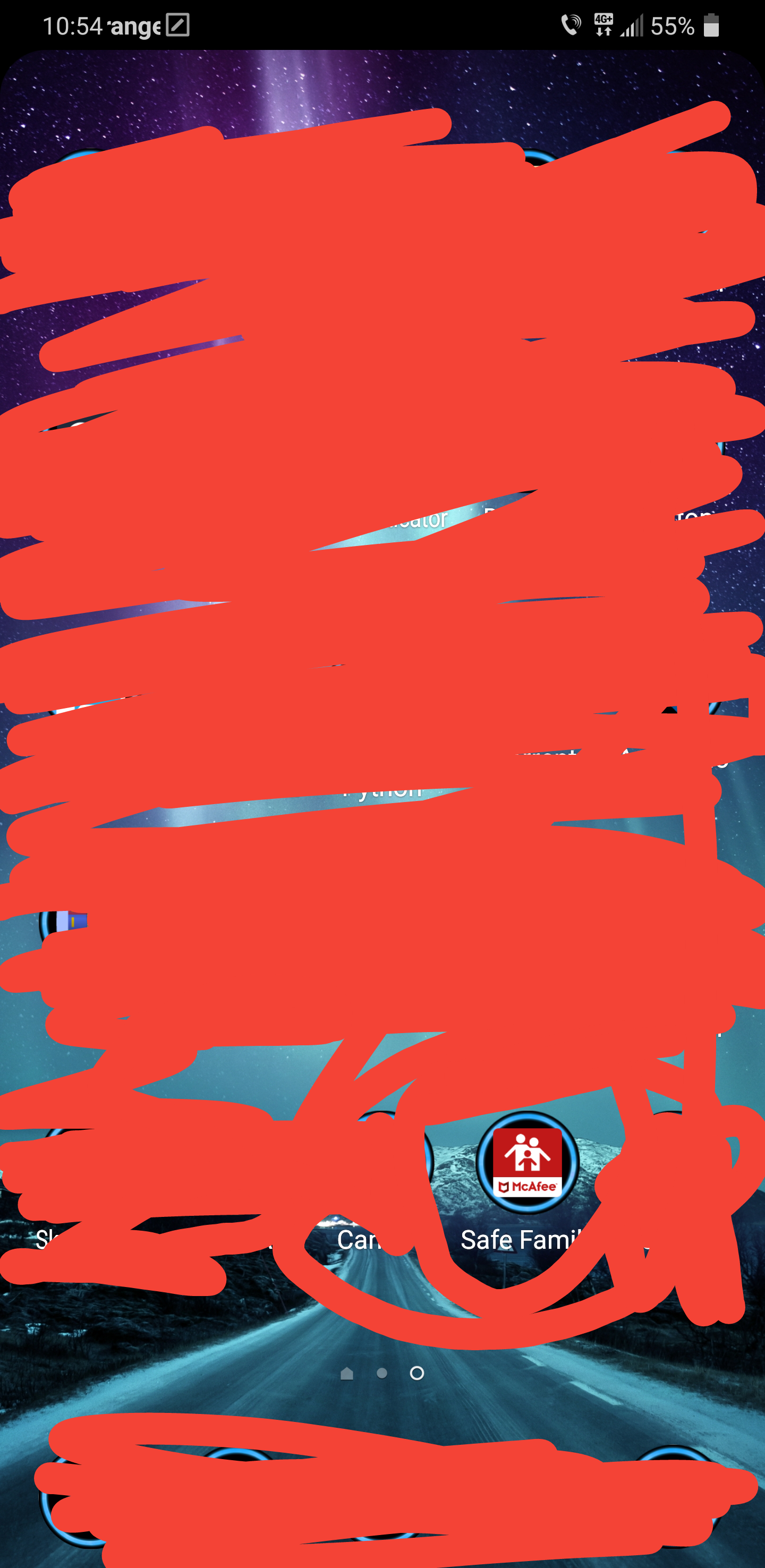Screen dimensions: 765x1568
Task: Jump to the home page indicator
Action: [347, 1373]
